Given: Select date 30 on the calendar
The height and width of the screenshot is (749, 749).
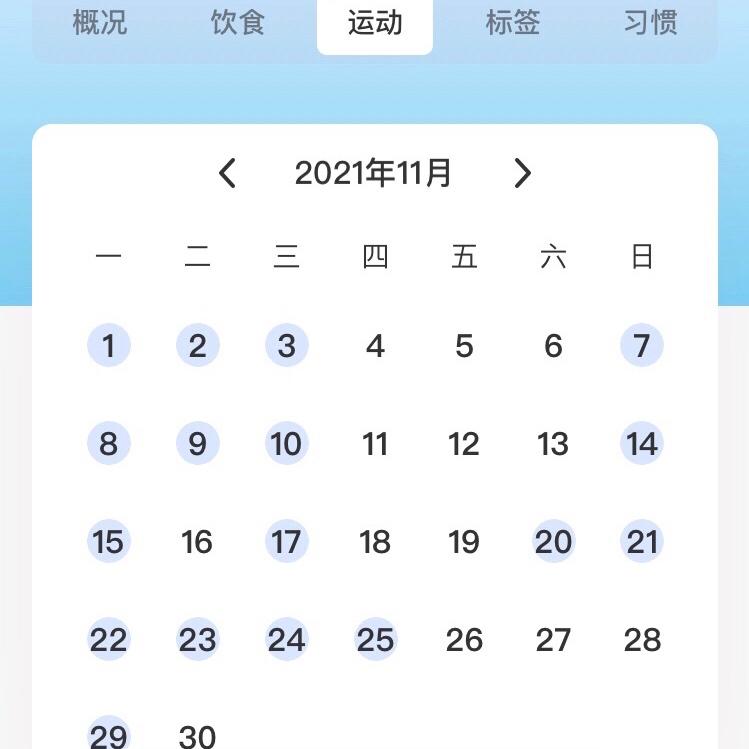Looking at the screenshot, I should tap(197, 737).
